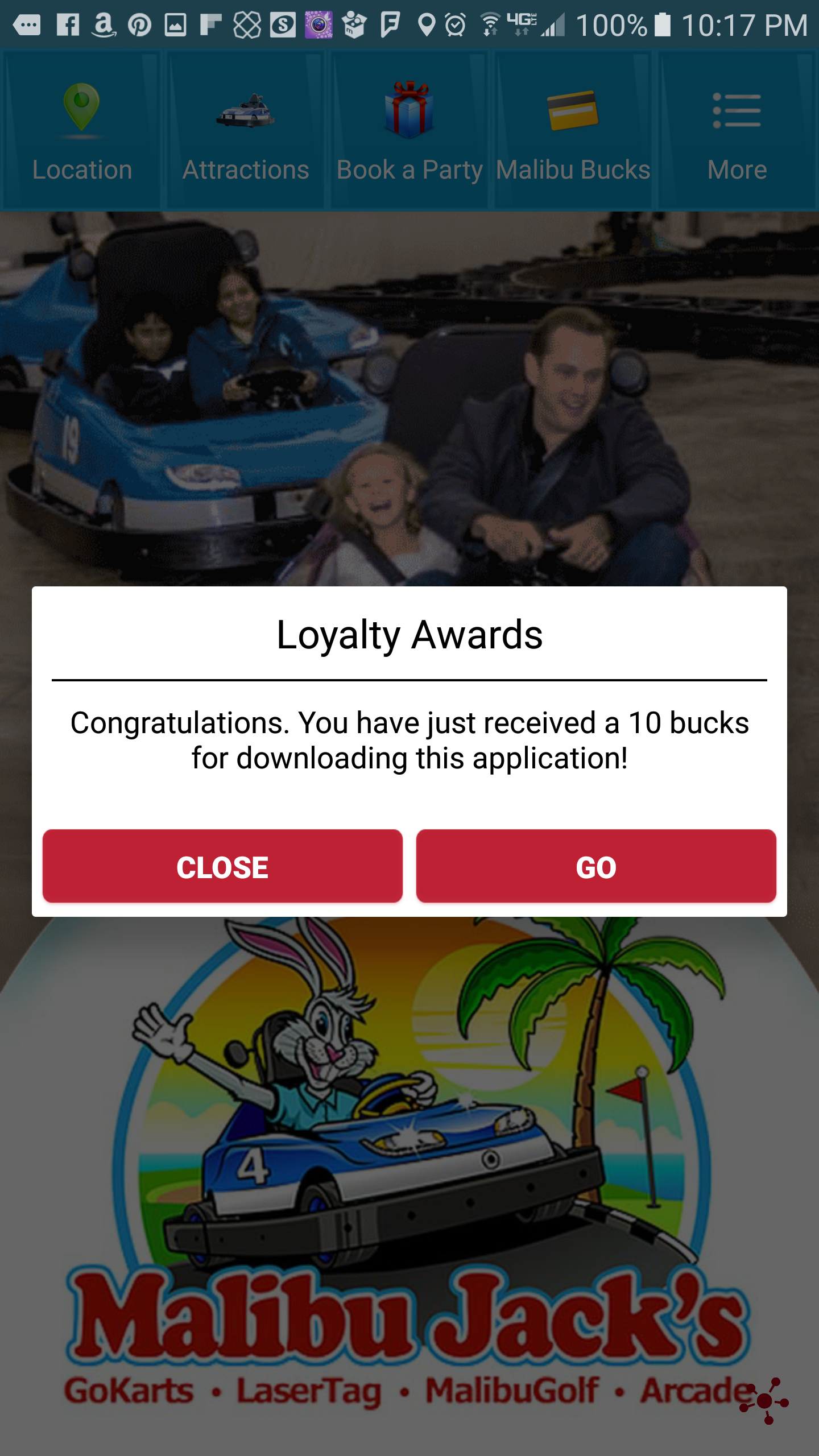Viewport: 819px width, 1456px height.
Task: Select the Book a Party tab
Action: pyautogui.click(x=409, y=131)
